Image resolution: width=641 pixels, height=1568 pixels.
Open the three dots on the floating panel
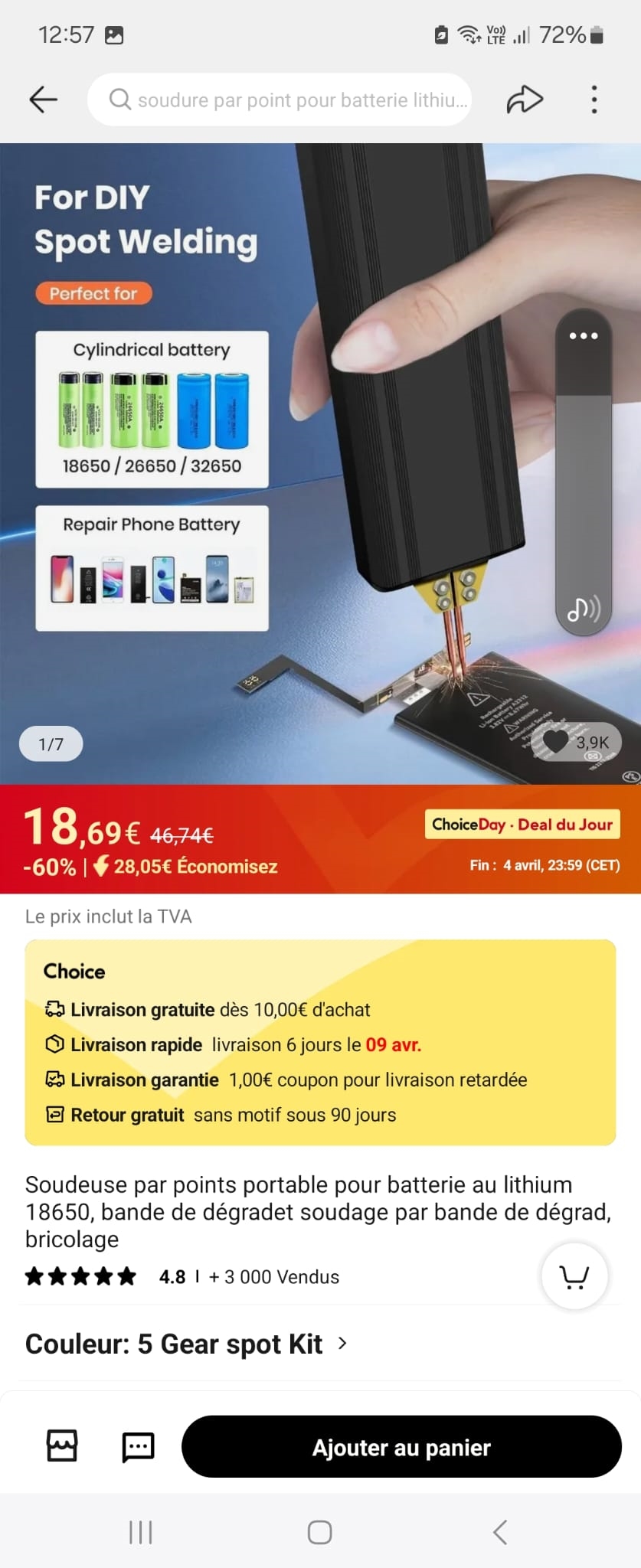click(x=583, y=336)
